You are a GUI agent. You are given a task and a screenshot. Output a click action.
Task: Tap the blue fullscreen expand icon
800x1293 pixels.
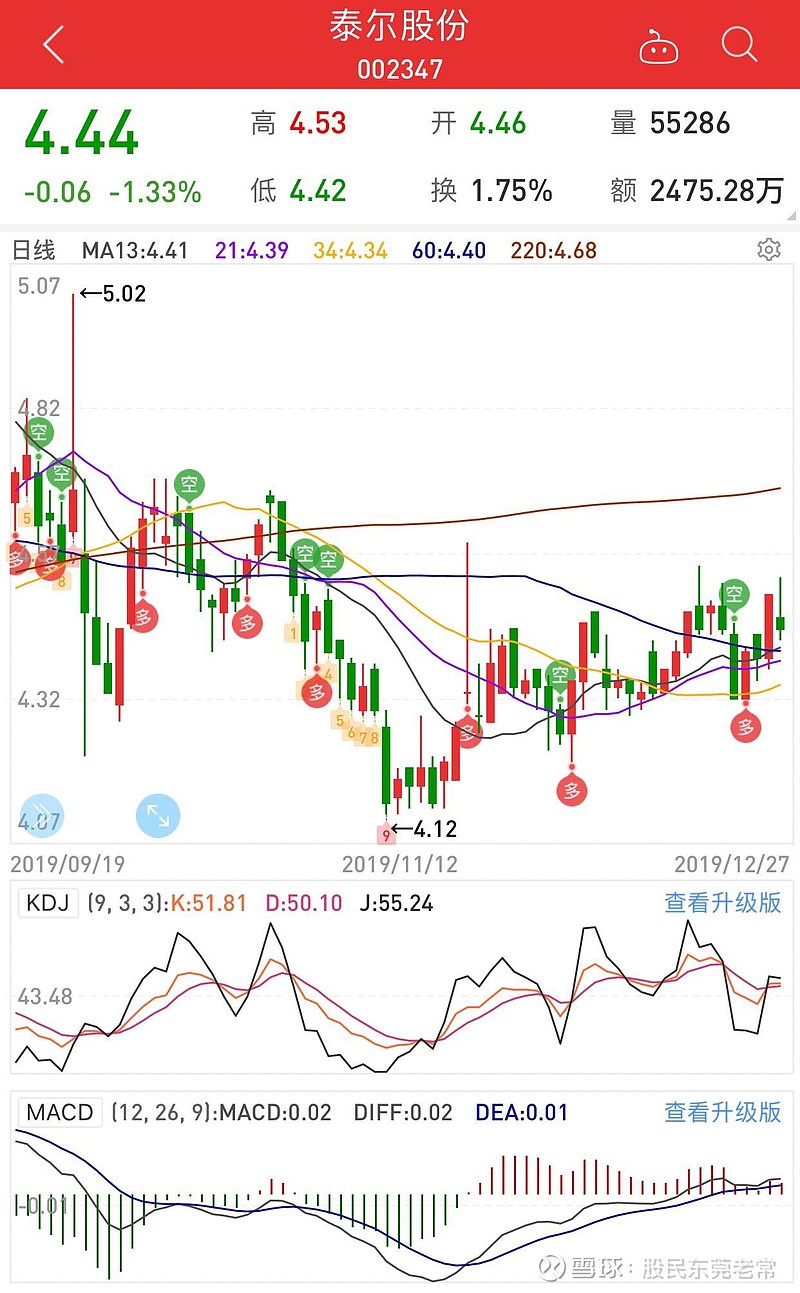click(x=158, y=815)
